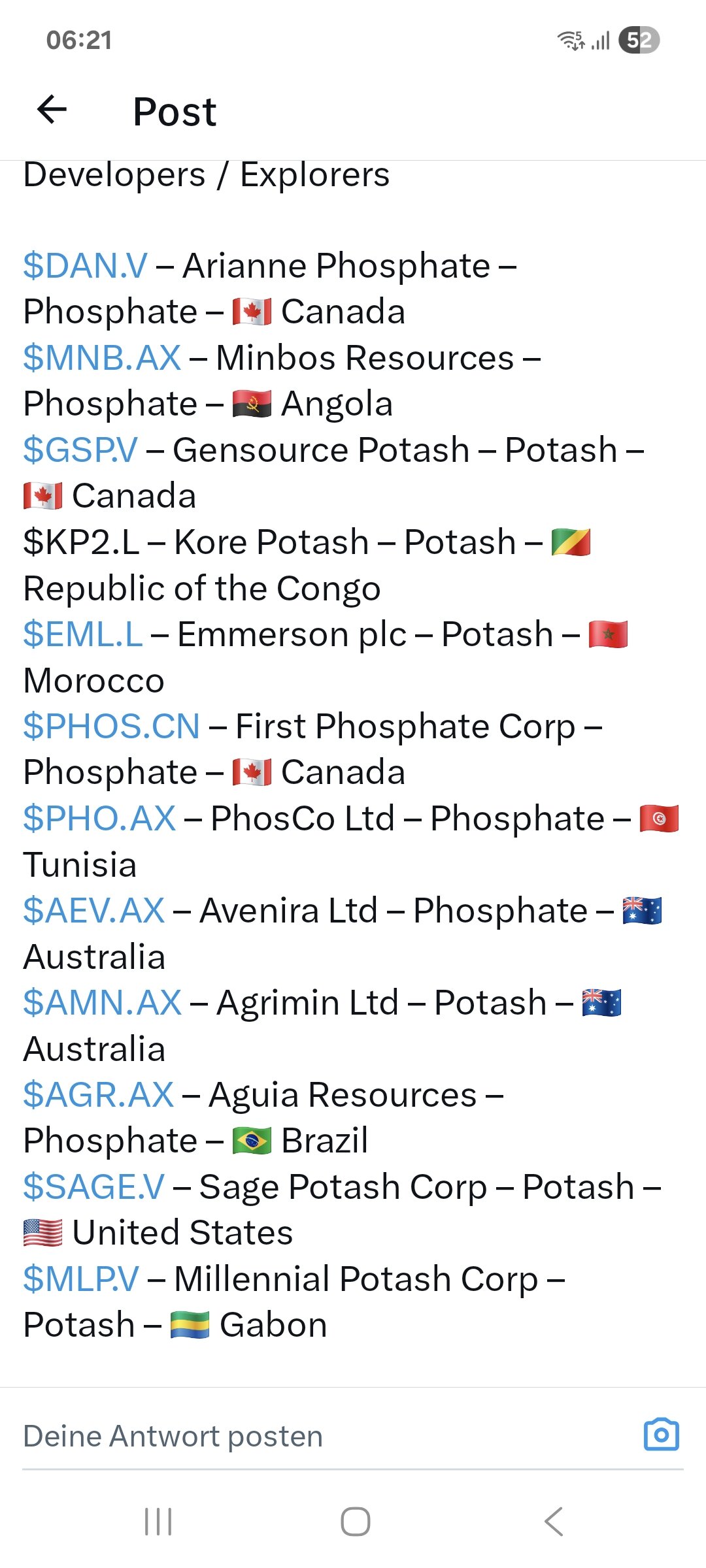The height and width of the screenshot is (1568, 706).
Task: Open recent apps from navigation bar
Action: tap(158, 1522)
